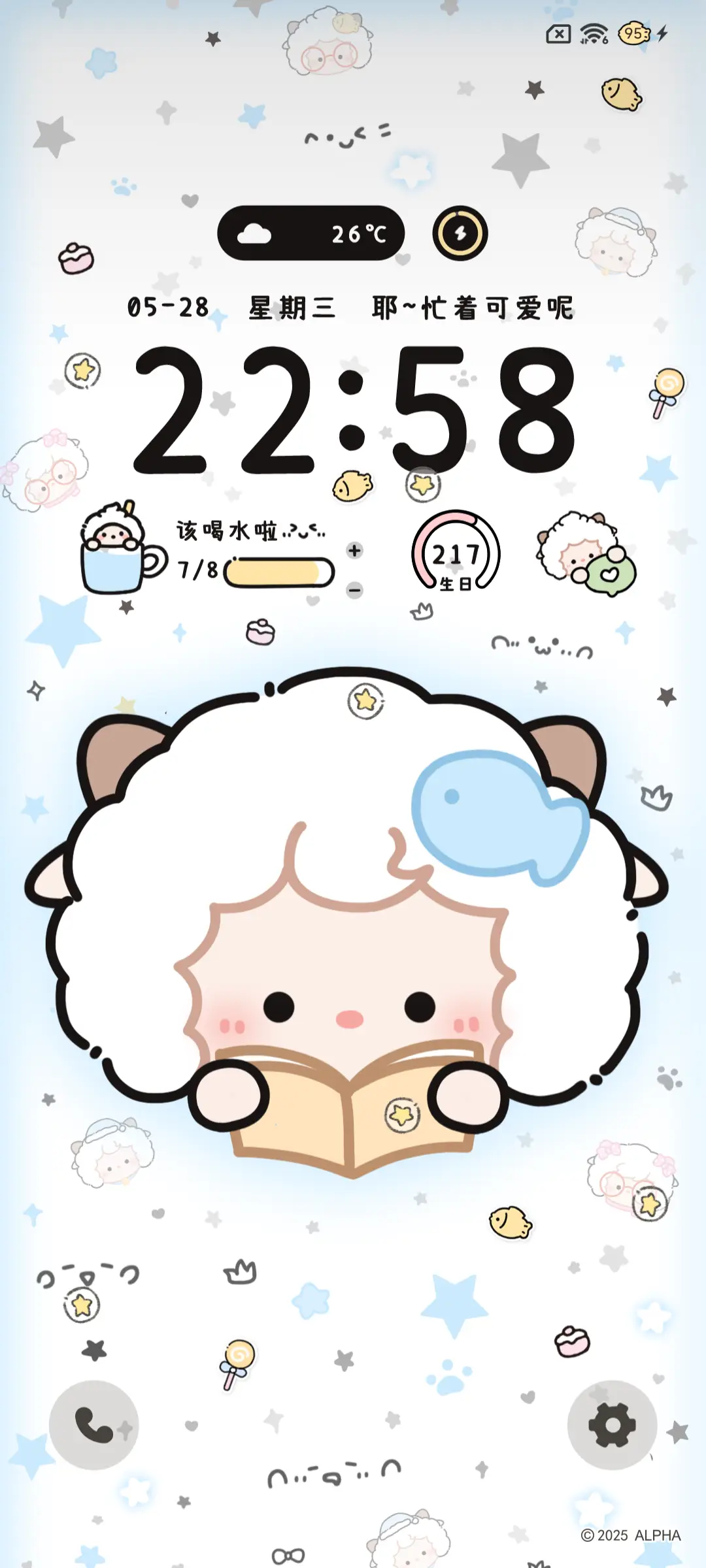Decrease the water intake count with minus
This screenshot has width=706, height=1568.
354,591
